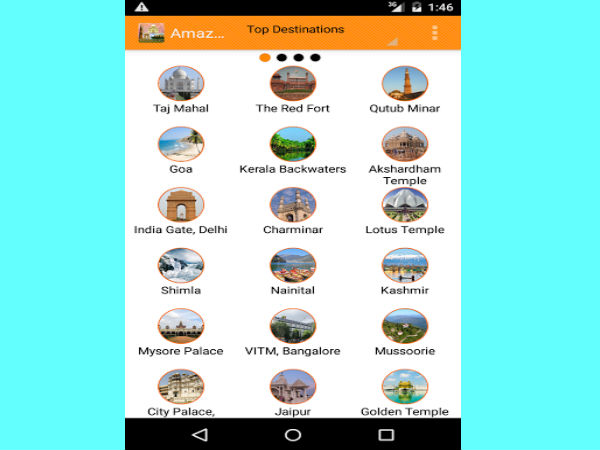Viewport: 600px width, 450px height.
Task: Open VITM, Bangalore
Action: click(x=293, y=328)
